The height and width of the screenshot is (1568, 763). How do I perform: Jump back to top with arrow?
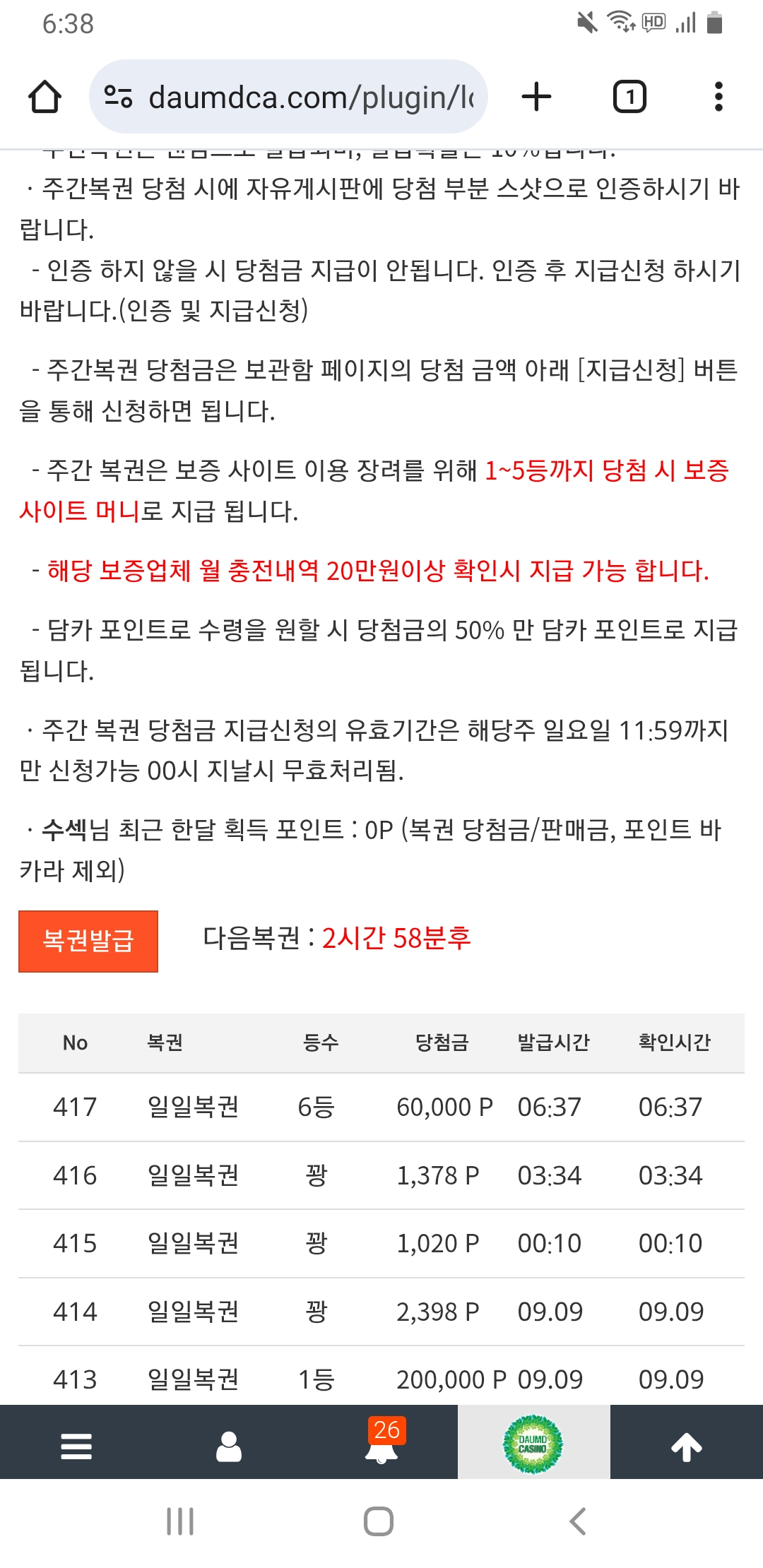point(687,1442)
